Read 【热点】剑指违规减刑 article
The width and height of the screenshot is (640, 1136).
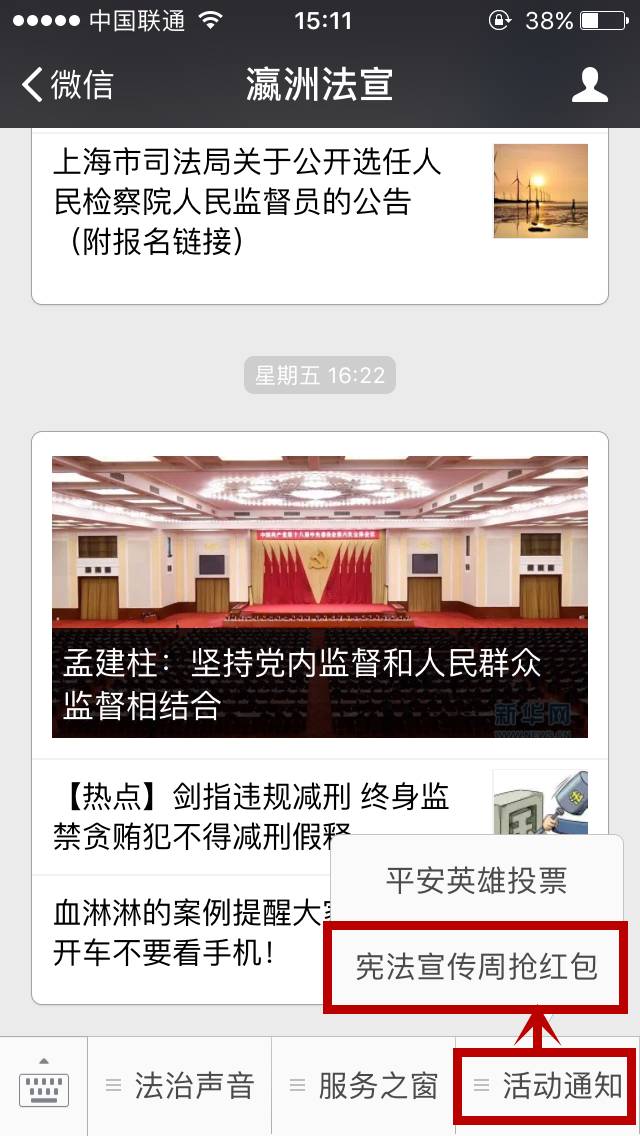coord(250,815)
